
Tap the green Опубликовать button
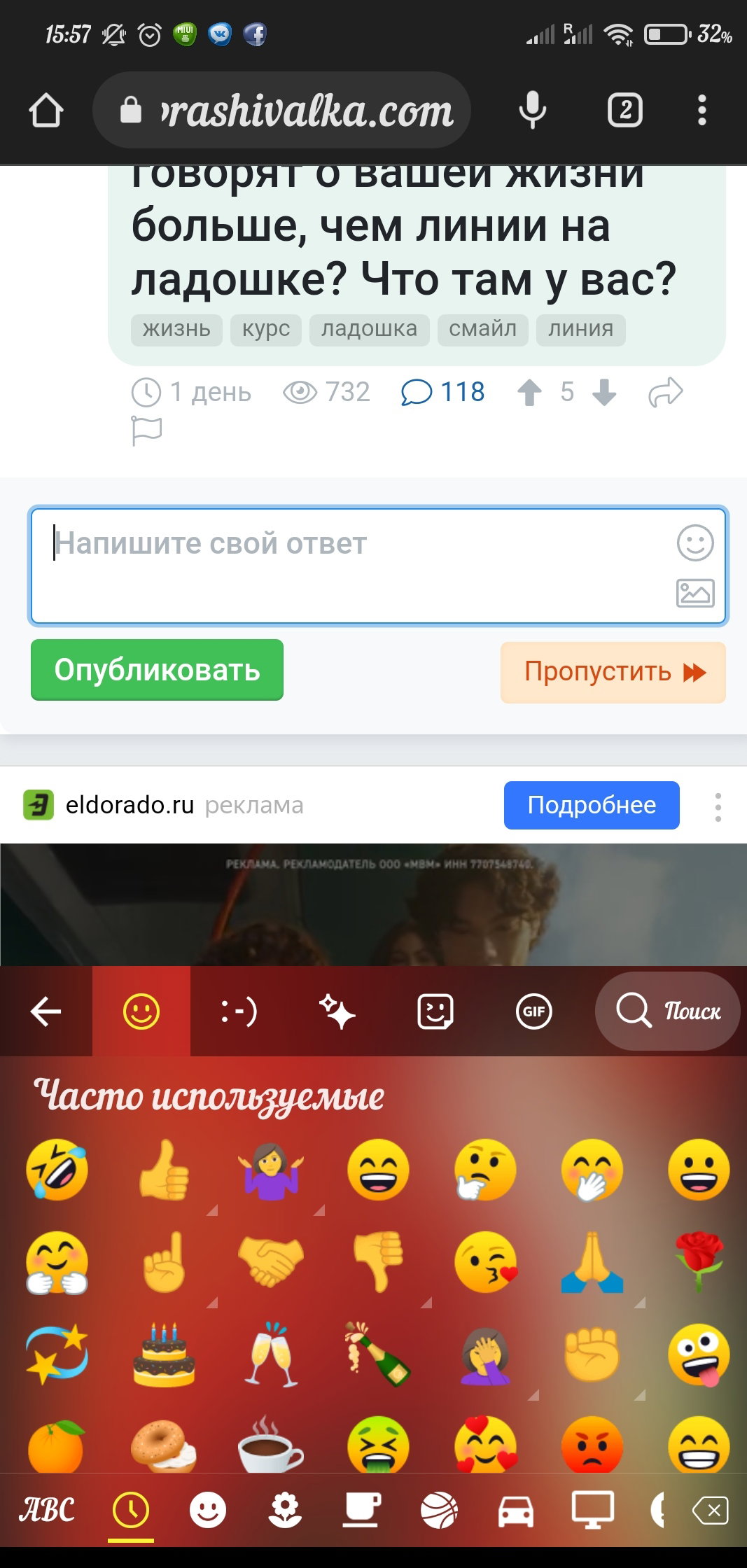coord(157,670)
